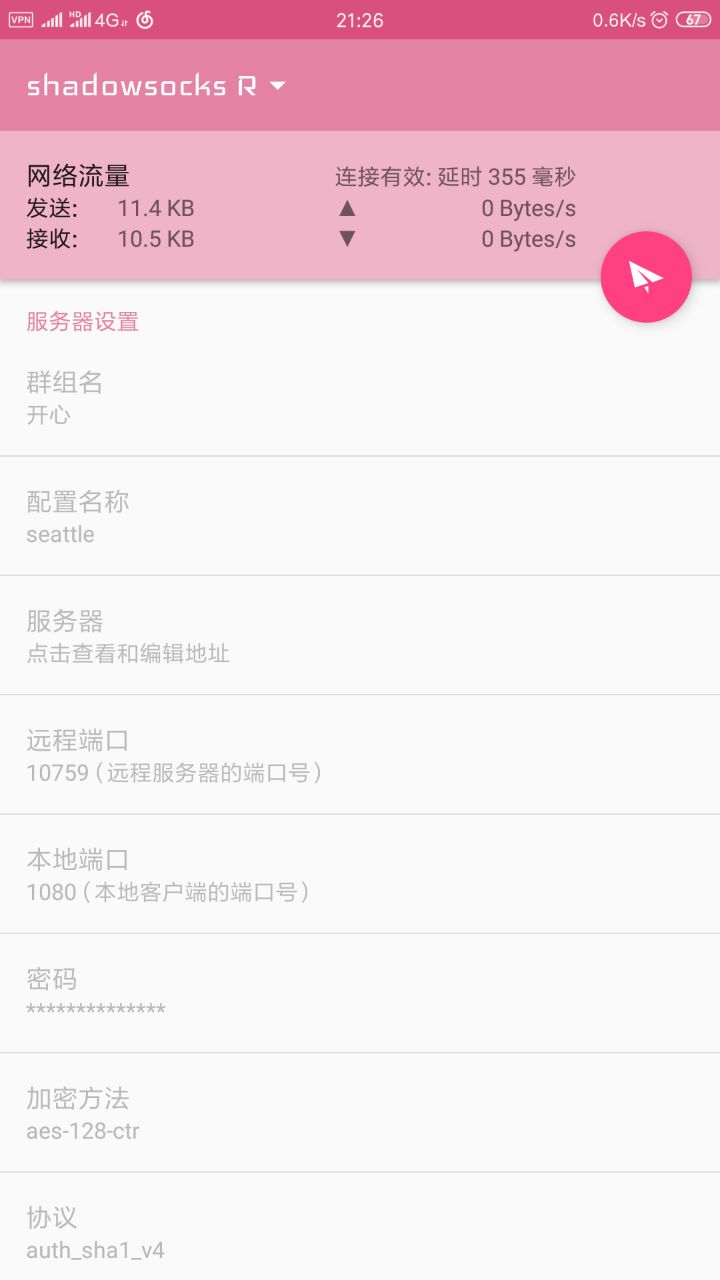Open 服务器 to view server address

pyautogui.click(x=360, y=635)
